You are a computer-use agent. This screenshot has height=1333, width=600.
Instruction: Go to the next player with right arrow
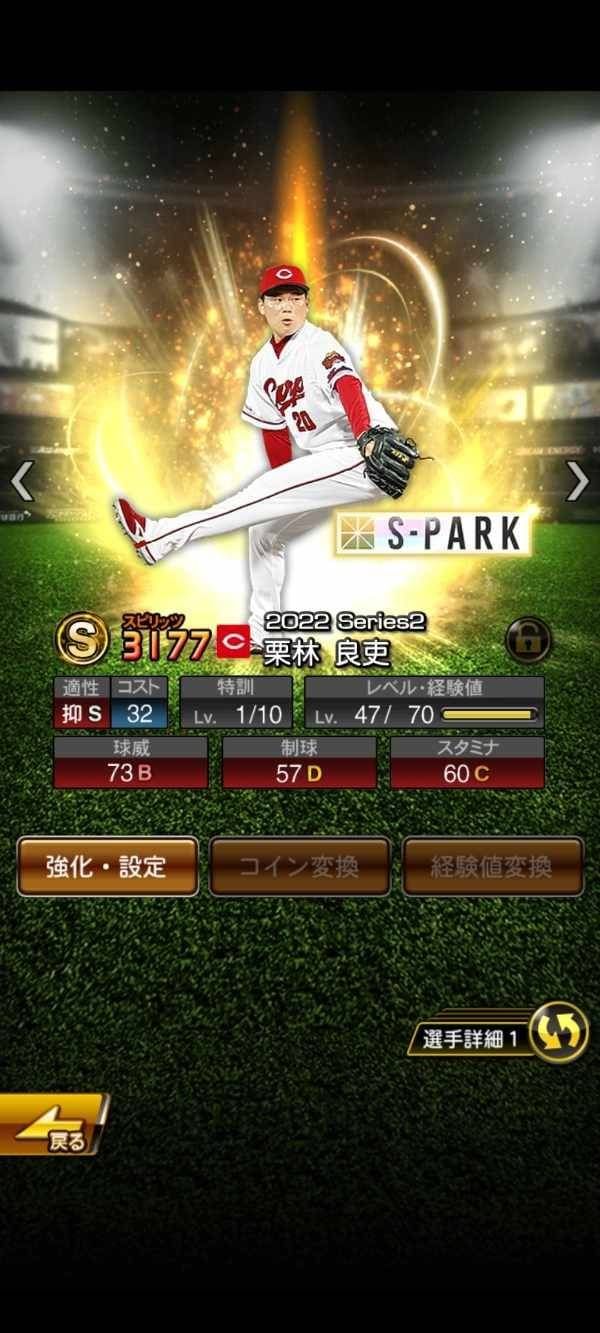click(578, 481)
